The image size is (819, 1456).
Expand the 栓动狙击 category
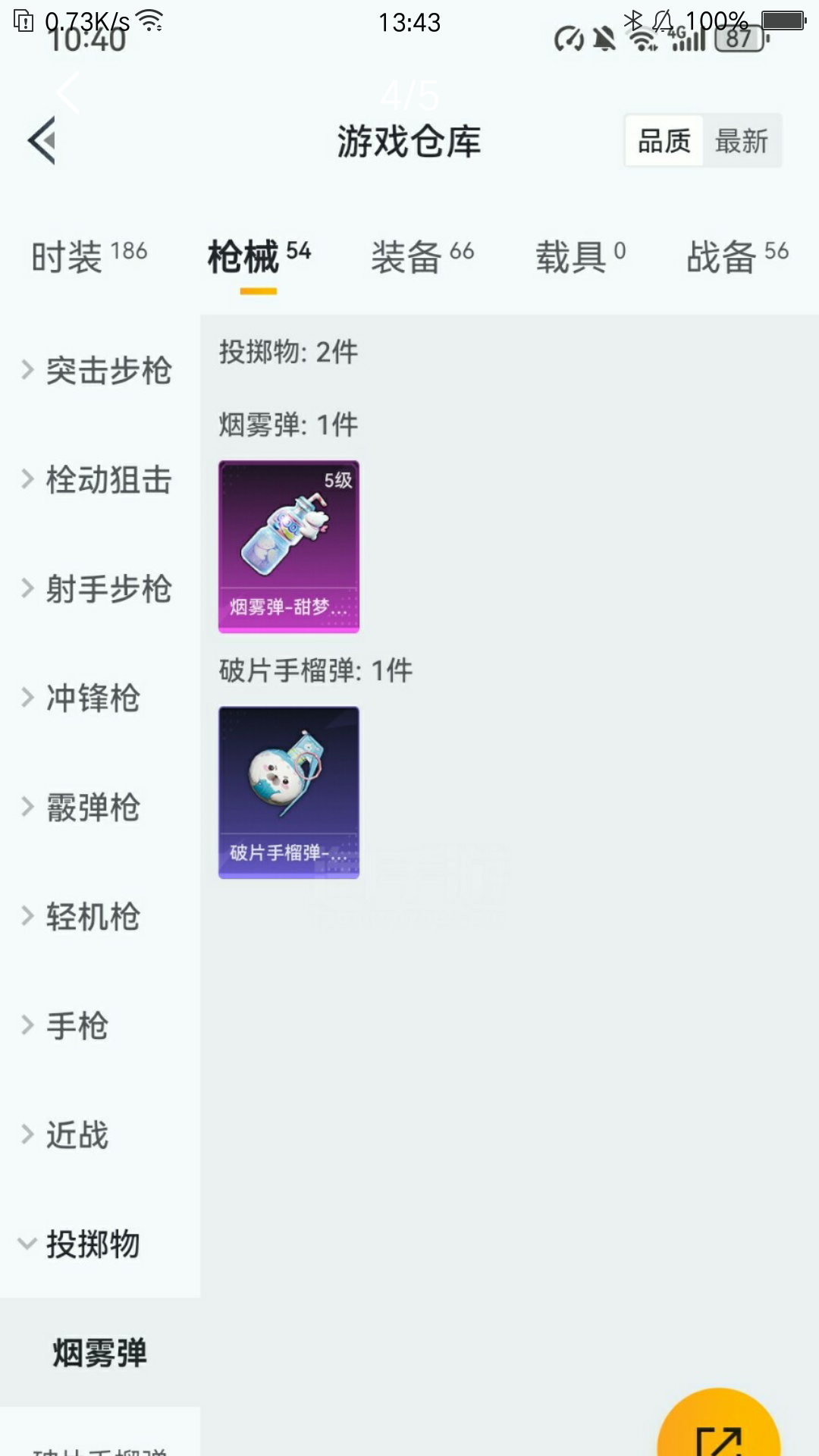coord(99,480)
